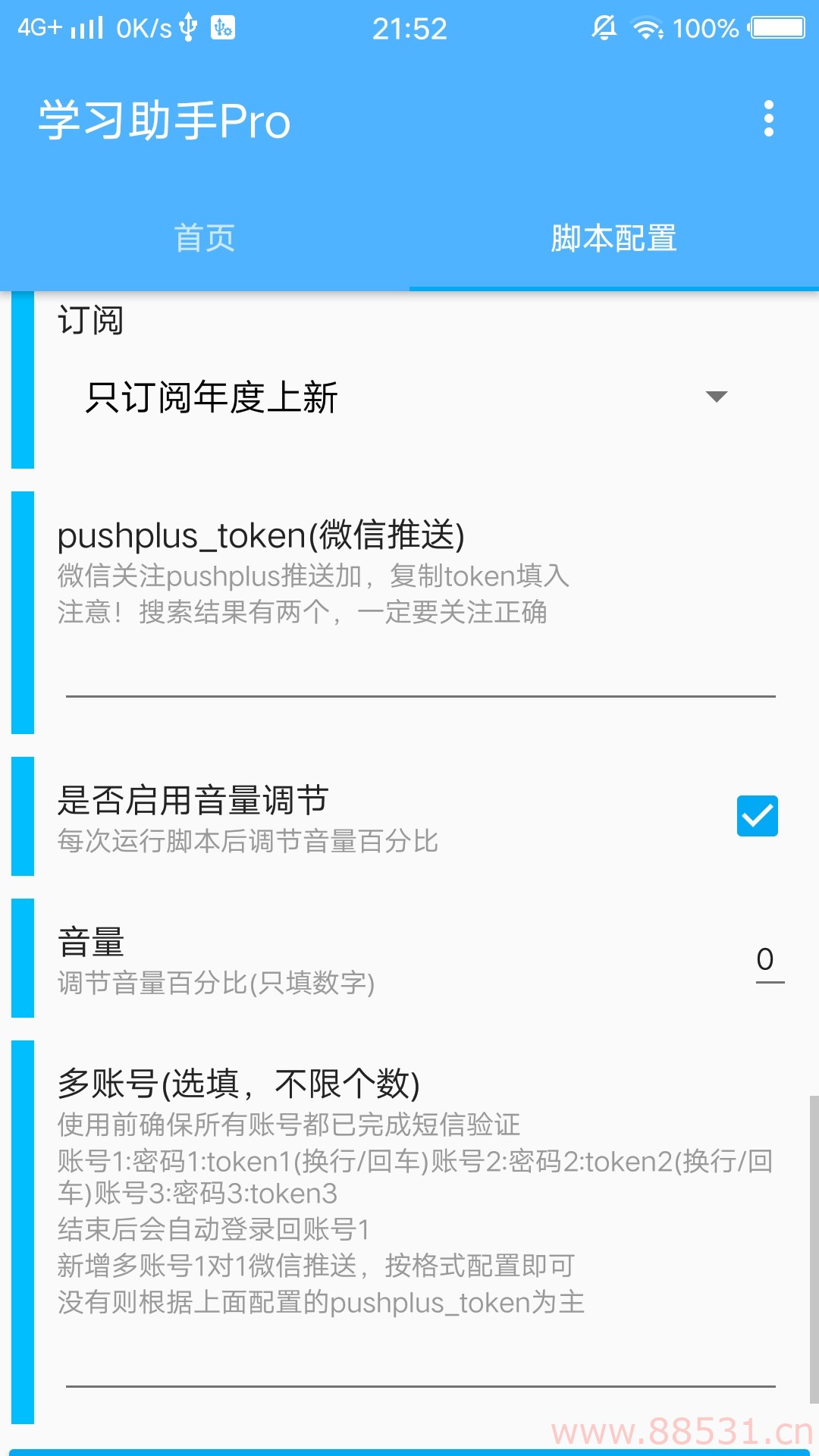Edit the 音量 percentage field
Screen dimensions: 819x1456
click(x=768, y=960)
